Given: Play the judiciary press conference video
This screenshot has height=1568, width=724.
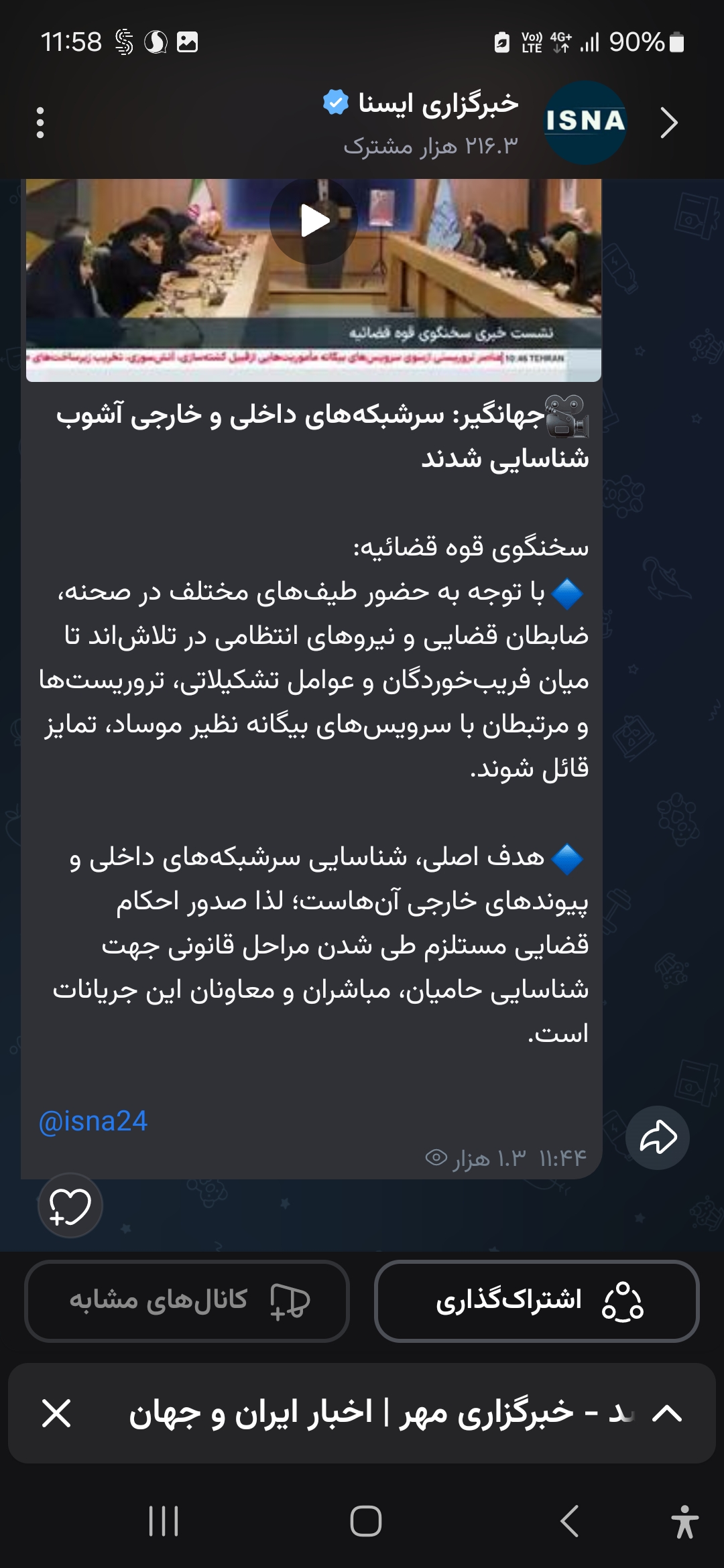Looking at the screenshot, I should tap(314, 221).
